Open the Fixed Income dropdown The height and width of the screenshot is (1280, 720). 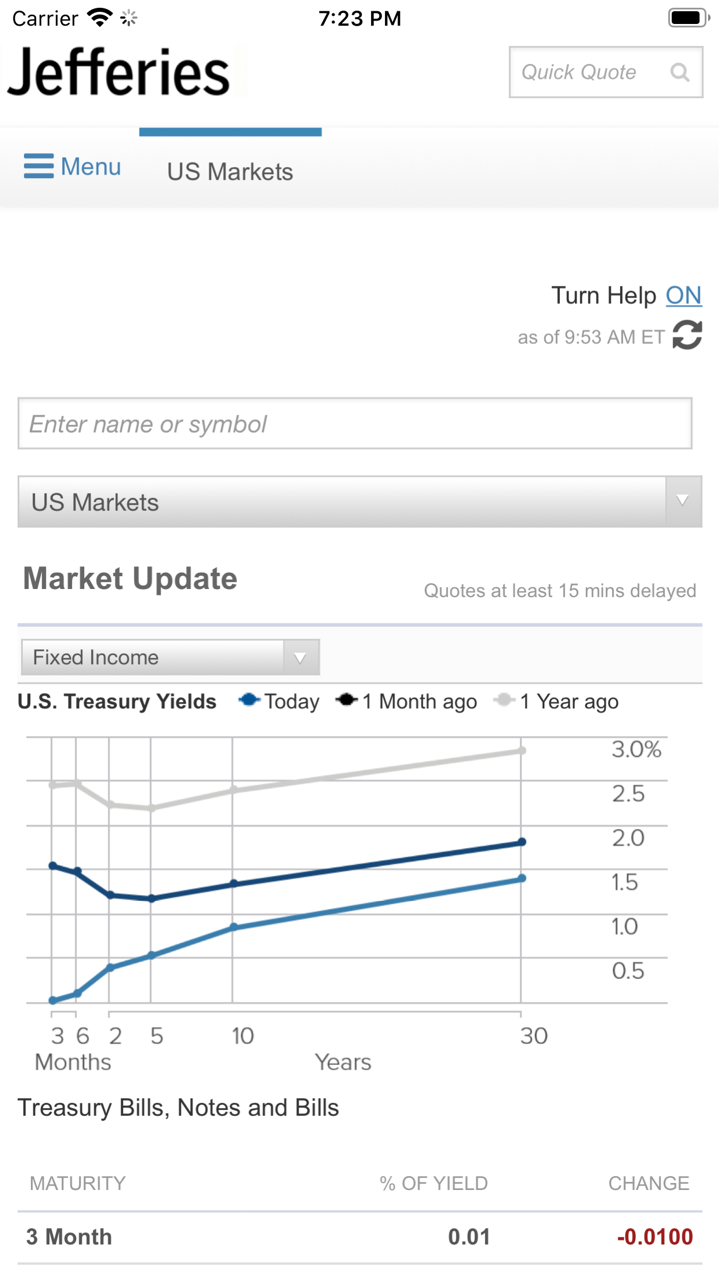(x=170, y=657)
